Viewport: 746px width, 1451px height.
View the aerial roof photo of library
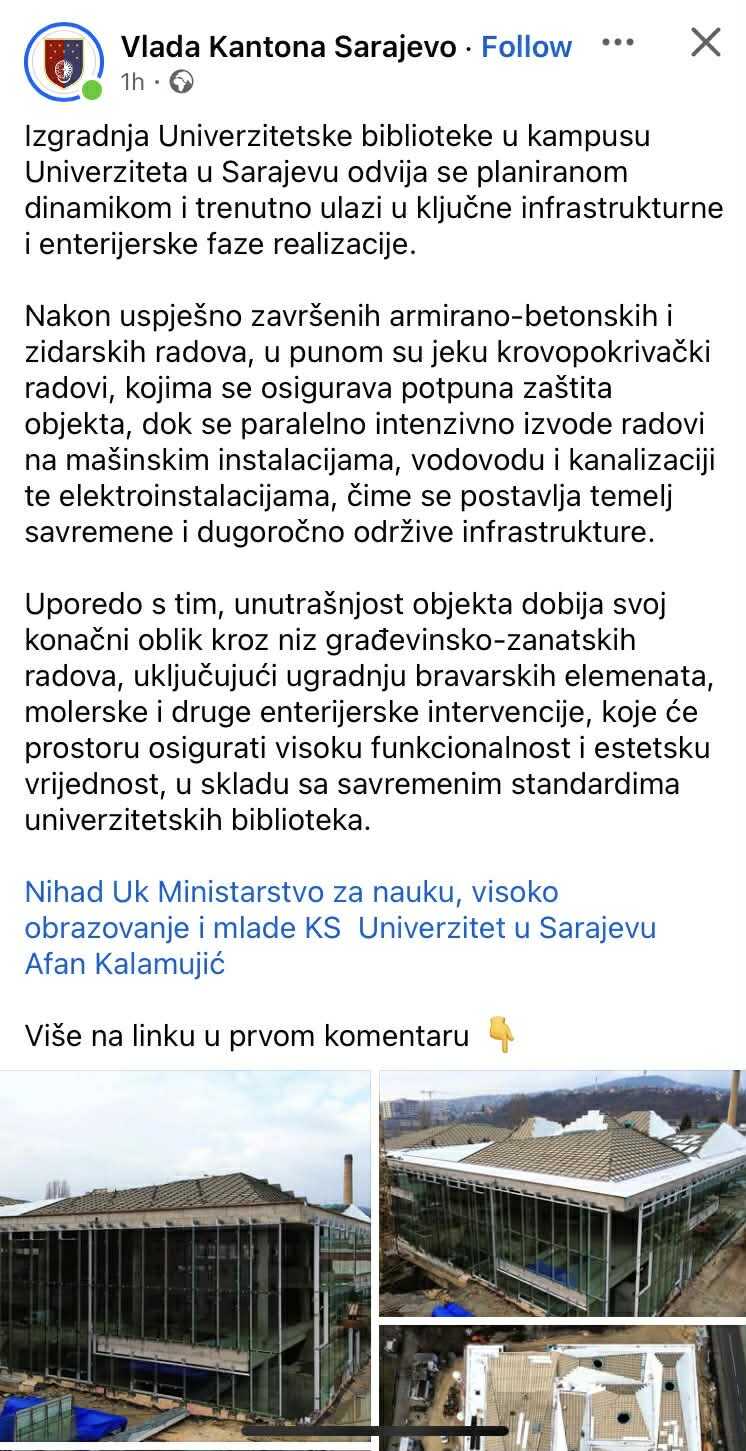point(562,1192)
